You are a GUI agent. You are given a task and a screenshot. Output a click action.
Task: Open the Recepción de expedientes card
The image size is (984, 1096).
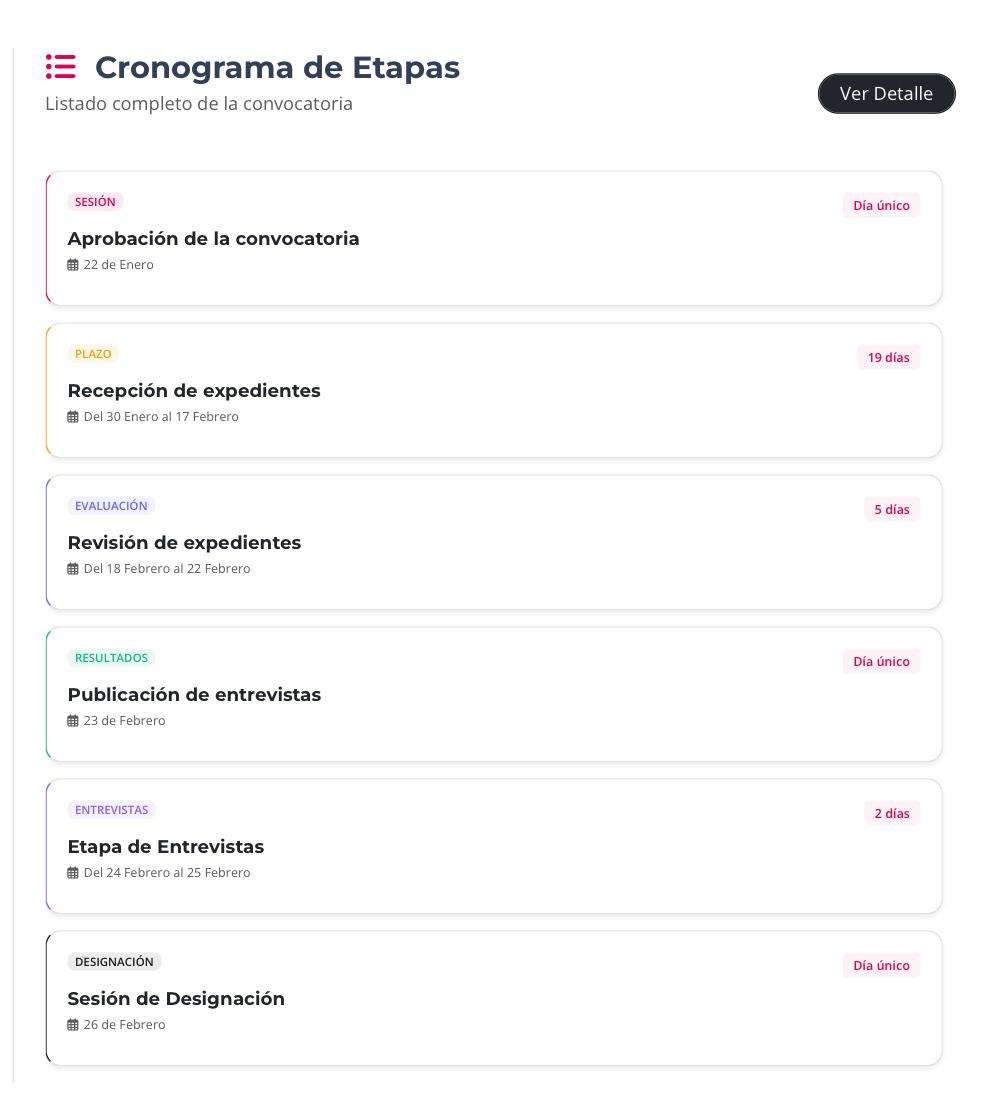tap(494, 391)
